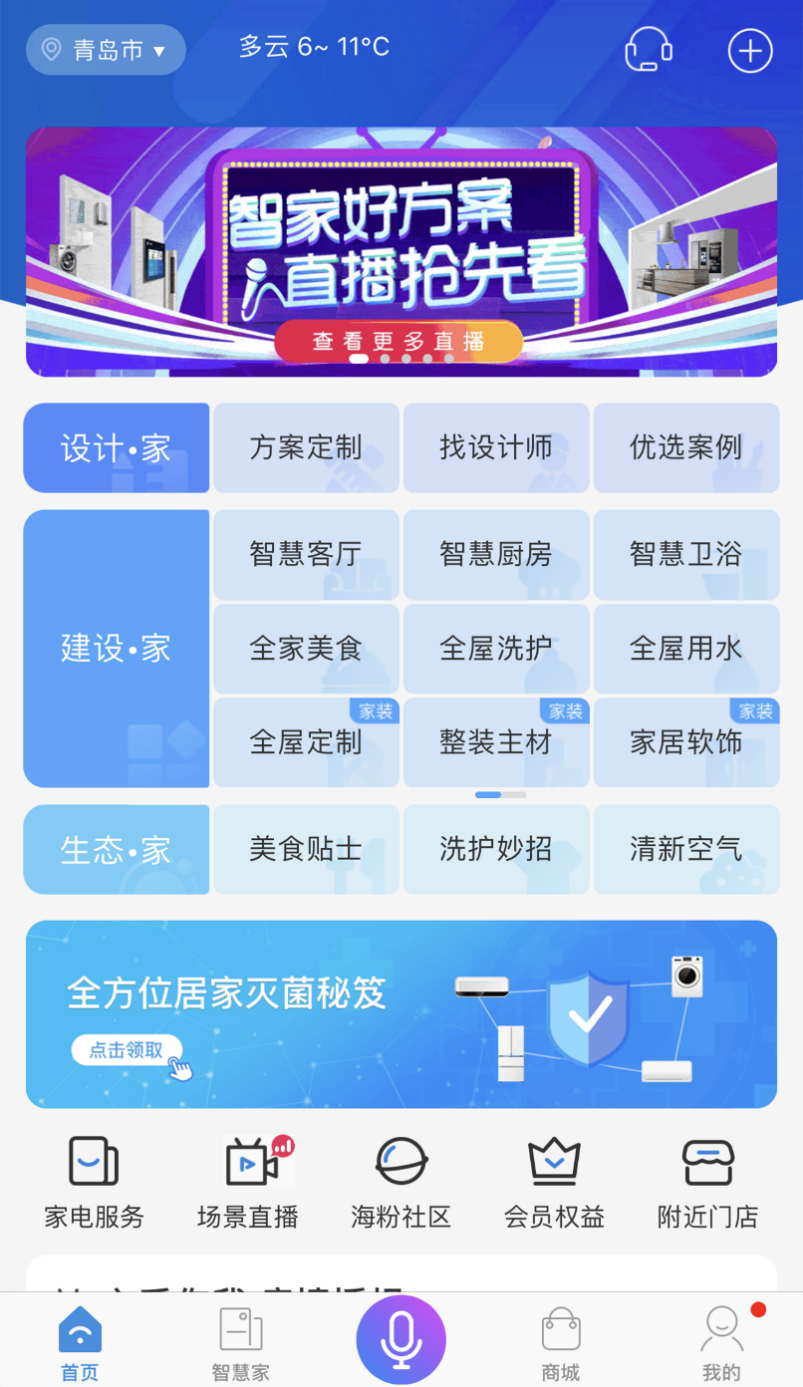The image size is (803, 1387).
Task: Enter the 海粉社区 community
Action: click(400, 1180)
